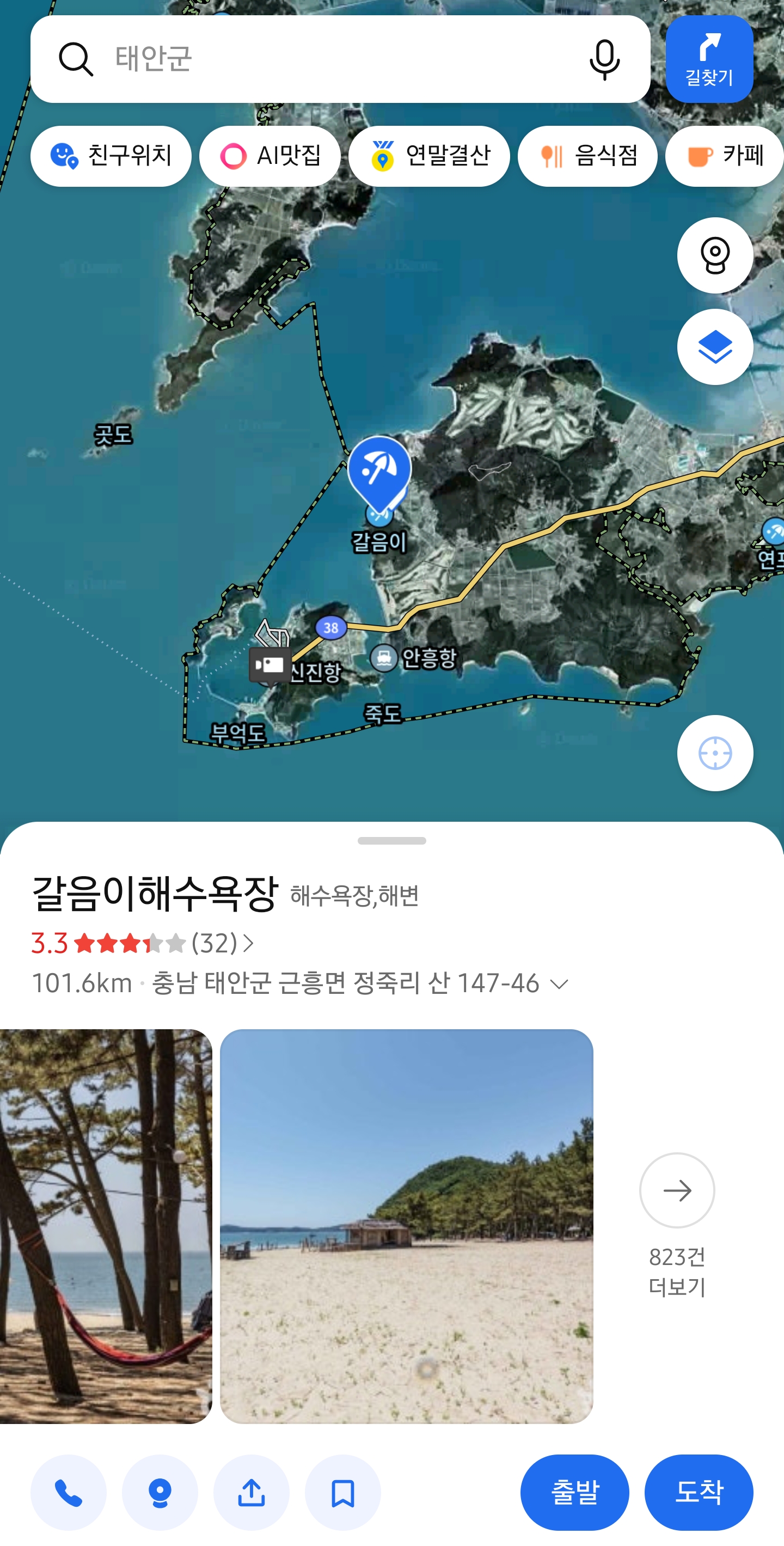Filter map by 카페
Image resolution: width=784 pixels, height=1546 pixels.
pyautogui.click(x=726, y=156)
